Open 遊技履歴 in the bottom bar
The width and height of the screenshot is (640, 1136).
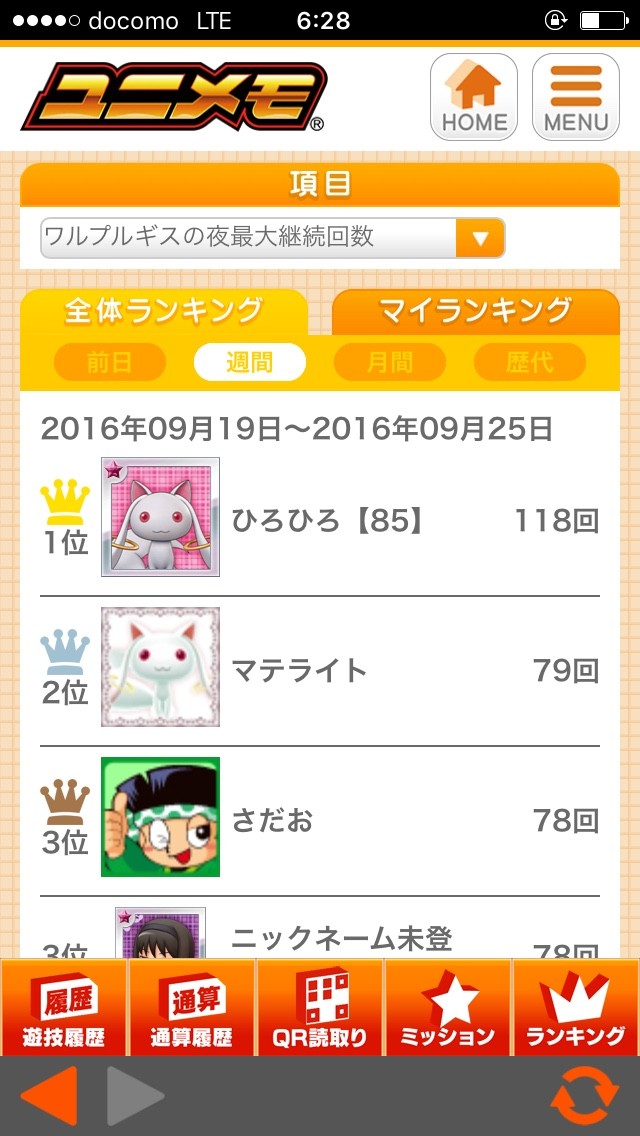(x=64, y=1008)
